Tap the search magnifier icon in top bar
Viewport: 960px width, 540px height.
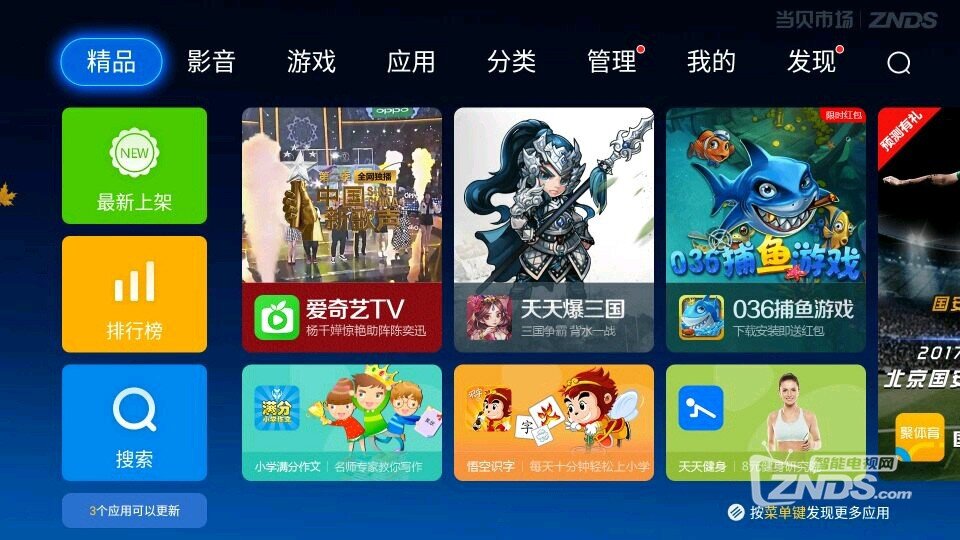coord(899,63)
